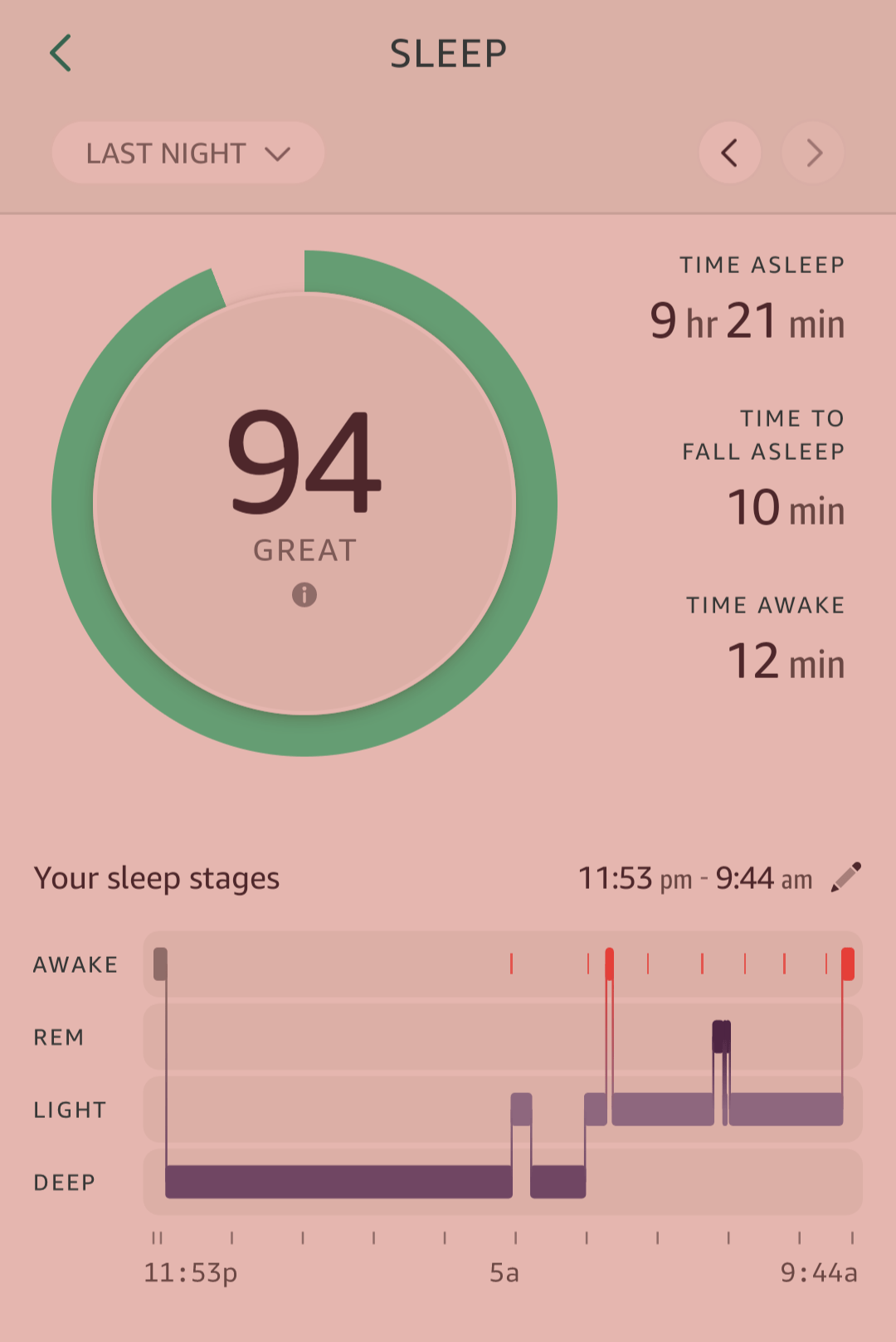Image resolution: width=896 pixels, height=1342 pixels.
Task: View previous night with the left chevron
Action: click(x=730, y=153)
